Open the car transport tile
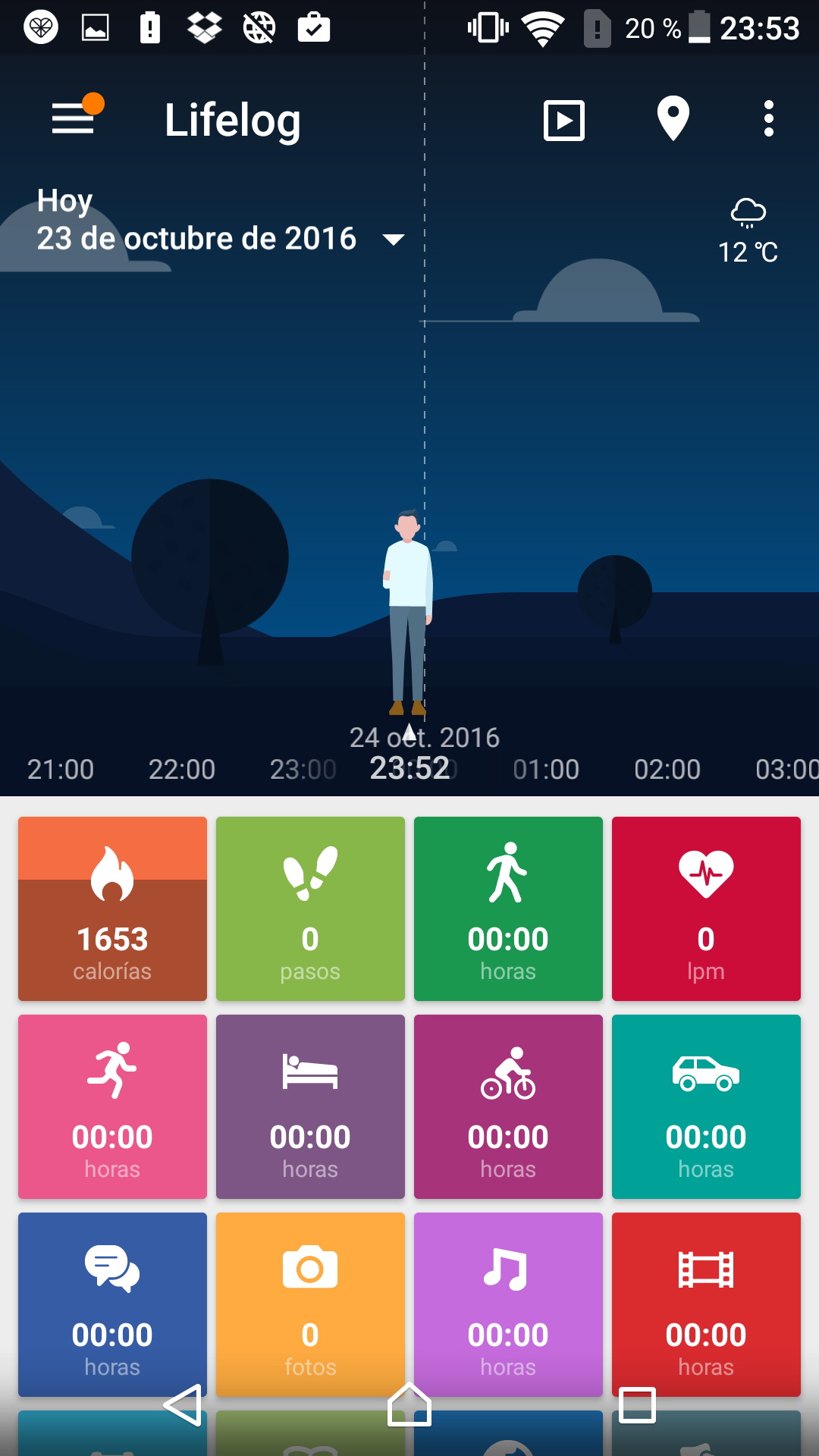Image resolution: width=819 pixels, height=1456 pixels. pyautogui.click(x=706, y=1106)
